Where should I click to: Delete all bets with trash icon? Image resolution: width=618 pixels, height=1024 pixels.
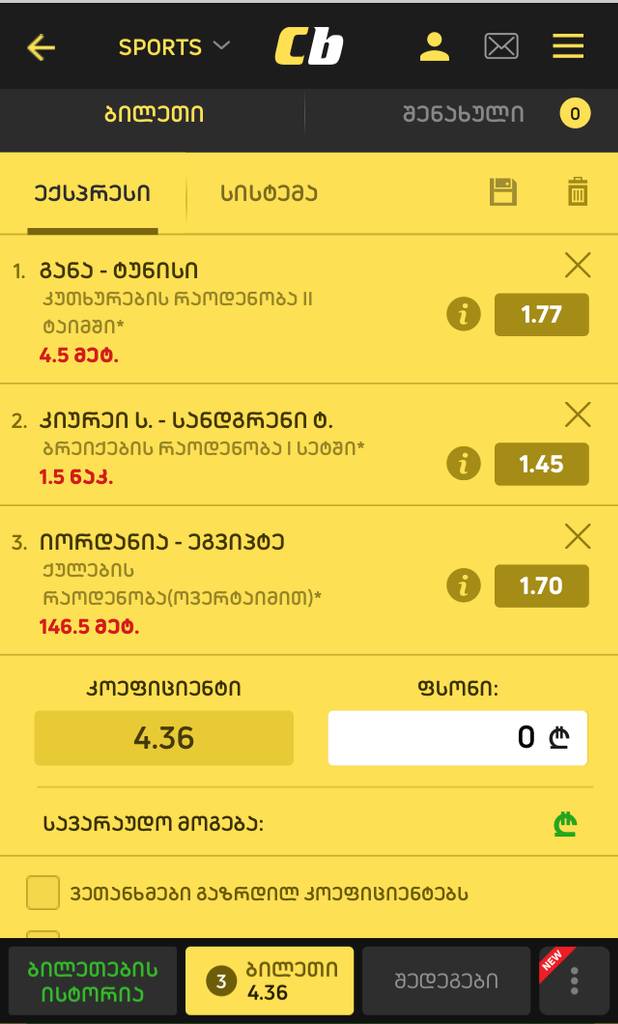tap(578, 192)
